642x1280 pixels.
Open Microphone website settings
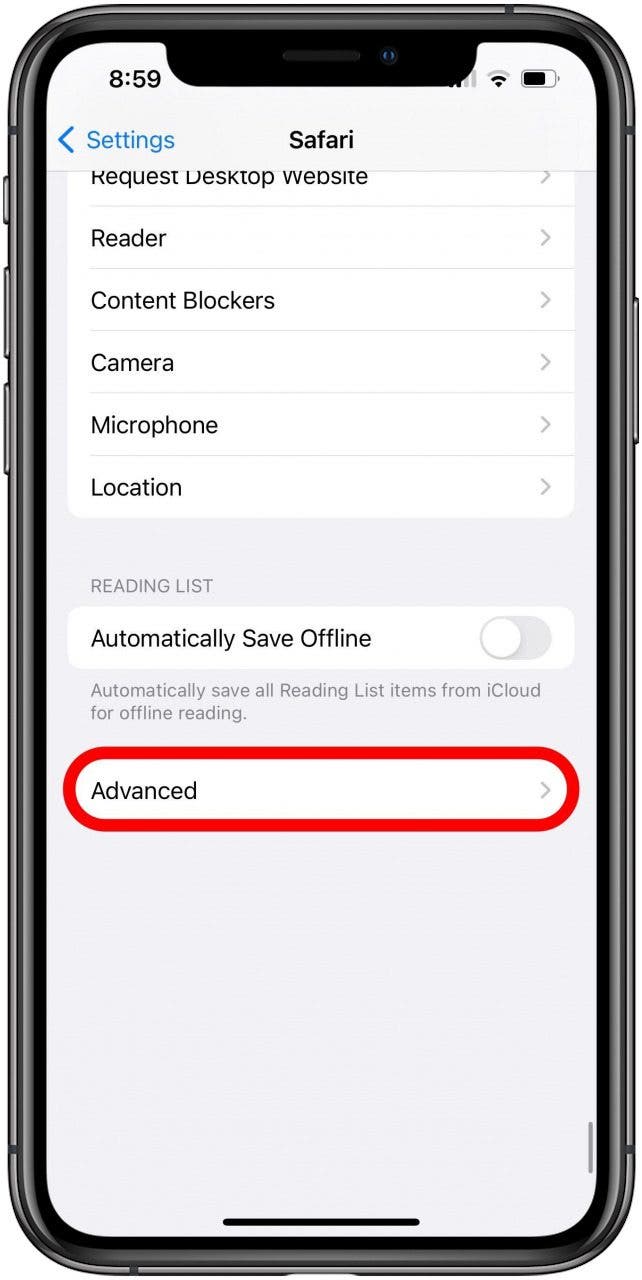click(x=320, y=425)
